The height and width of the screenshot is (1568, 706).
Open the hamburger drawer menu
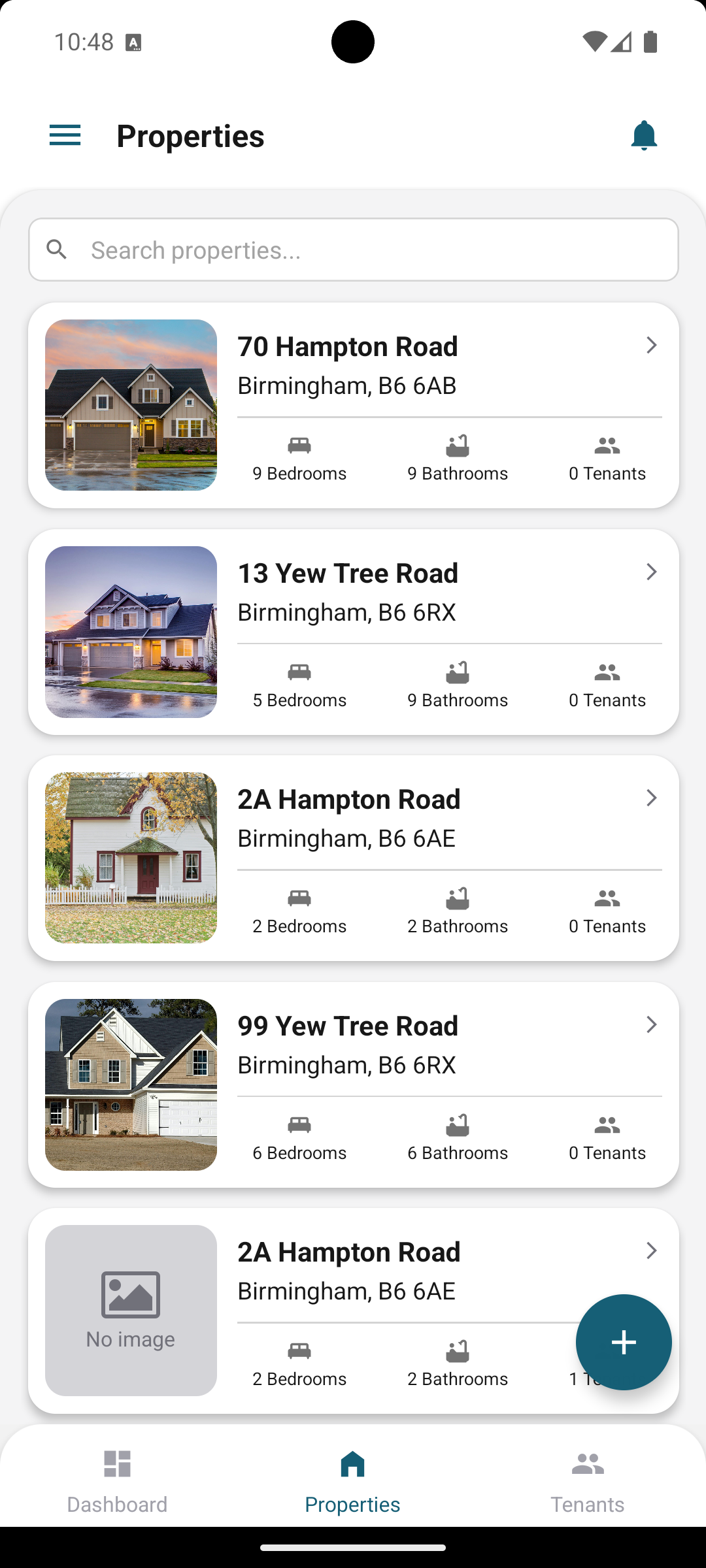tap(65, 136)
